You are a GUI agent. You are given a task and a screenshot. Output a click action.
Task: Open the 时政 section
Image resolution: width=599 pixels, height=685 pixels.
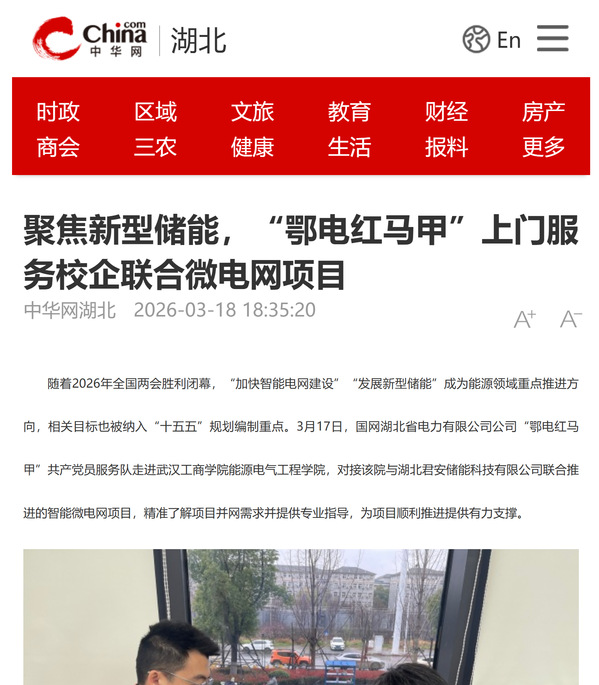click(58, 112)
